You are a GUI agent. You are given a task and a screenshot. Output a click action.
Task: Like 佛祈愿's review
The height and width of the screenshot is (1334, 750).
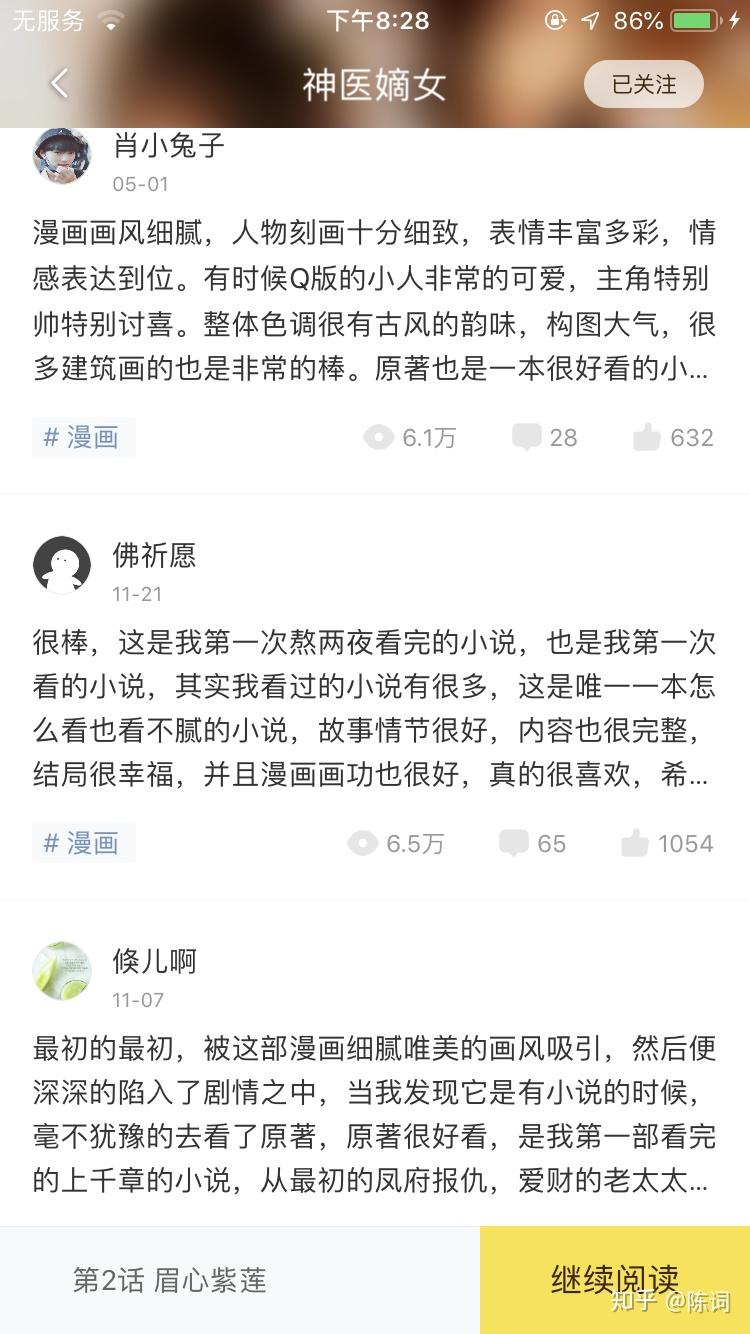pyautogui.click(x=667, y=843)
